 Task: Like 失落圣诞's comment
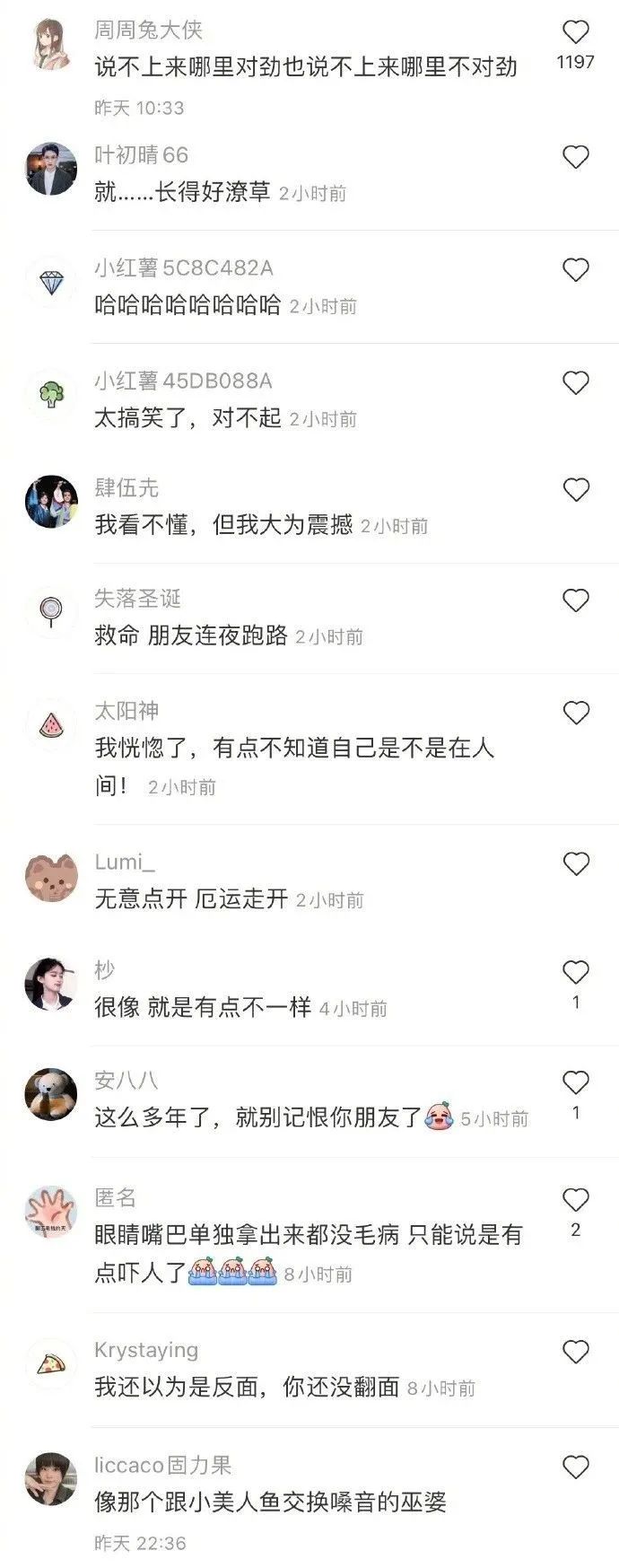(x=575, y=600)
